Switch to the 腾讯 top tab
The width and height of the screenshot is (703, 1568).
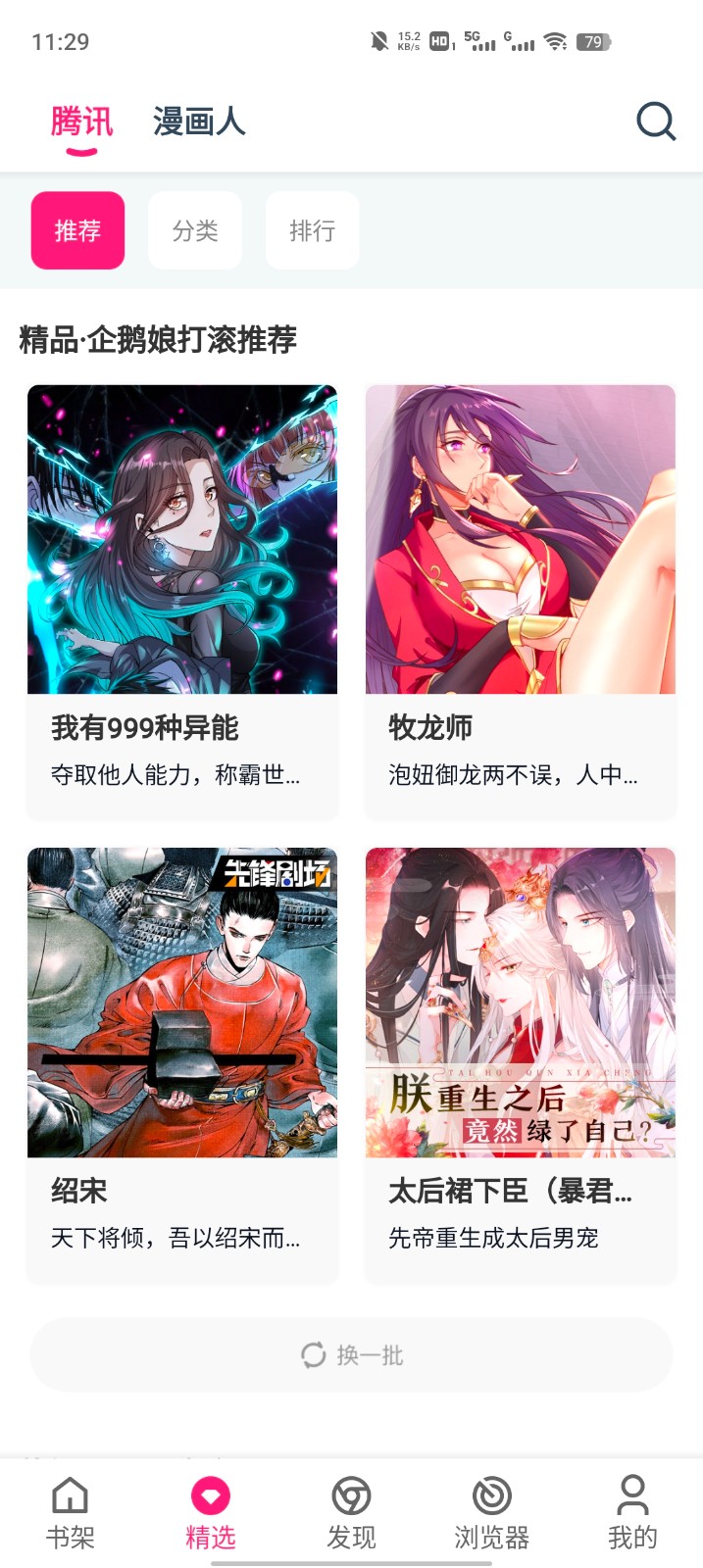click(x=82, y=123)
